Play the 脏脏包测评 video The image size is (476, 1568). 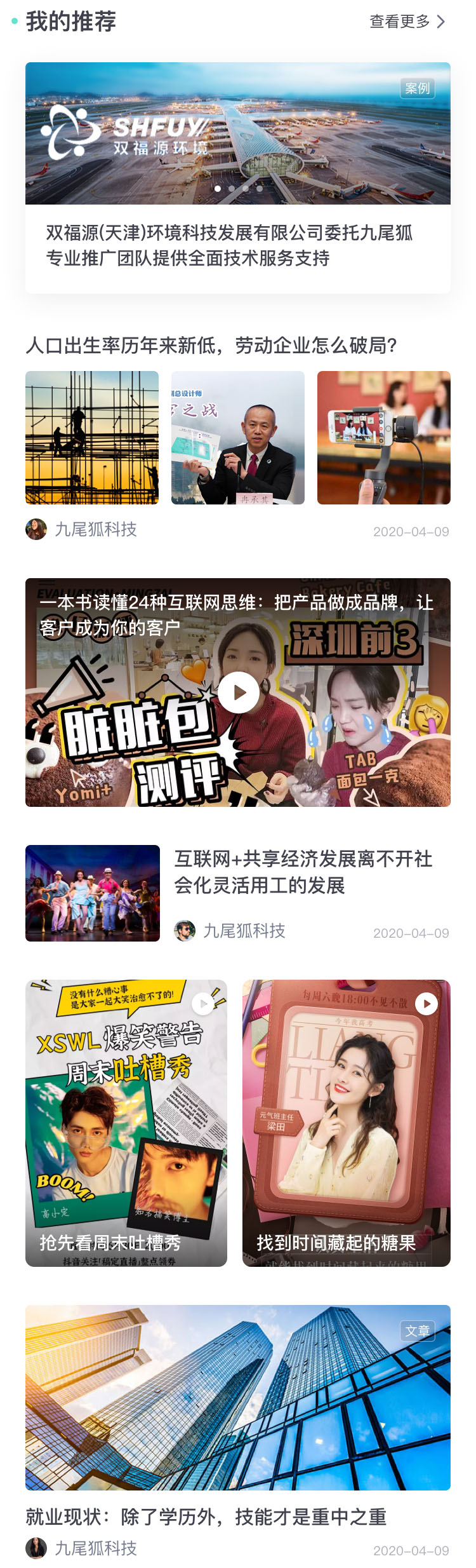(239, 693)
